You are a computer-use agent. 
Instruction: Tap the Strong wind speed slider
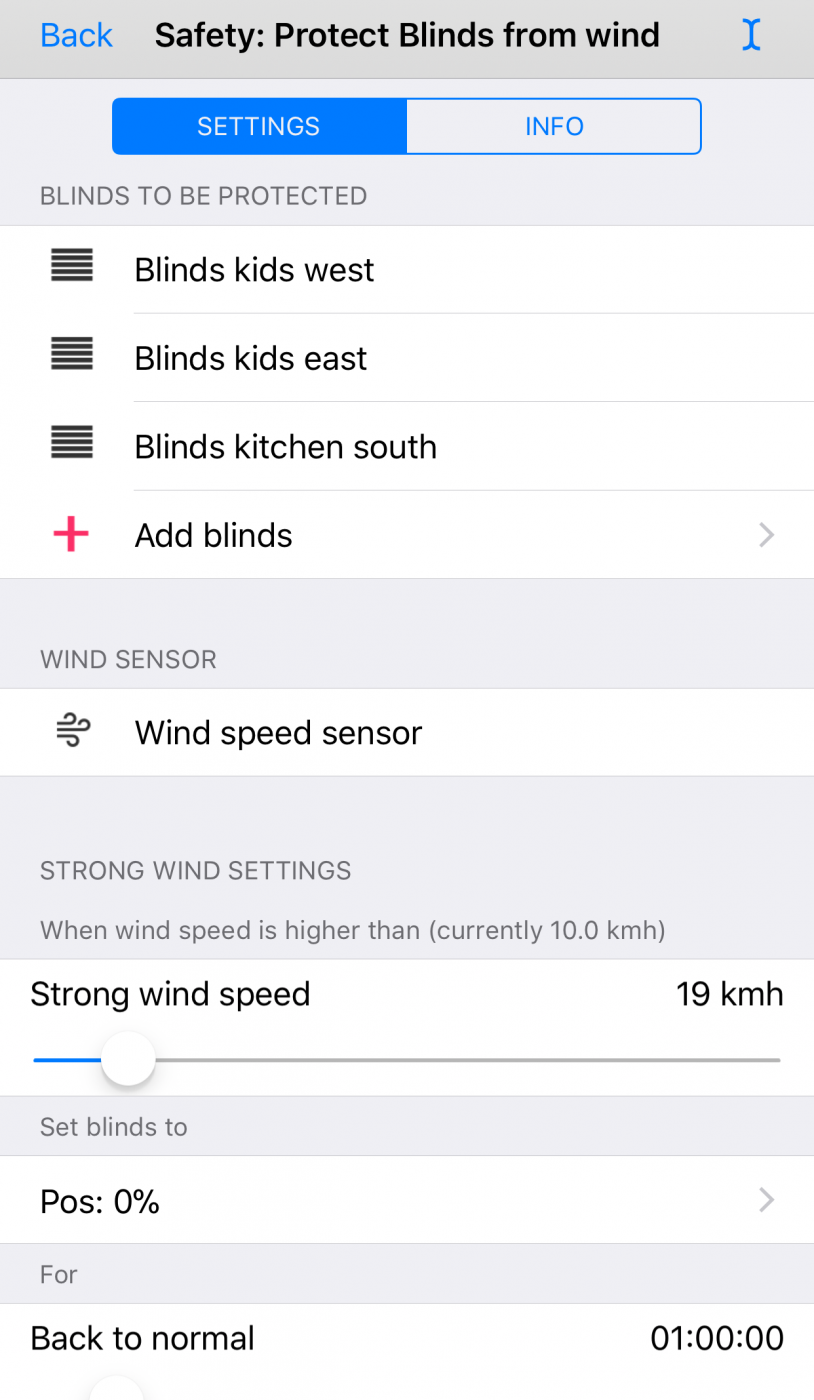(407, 1060)
